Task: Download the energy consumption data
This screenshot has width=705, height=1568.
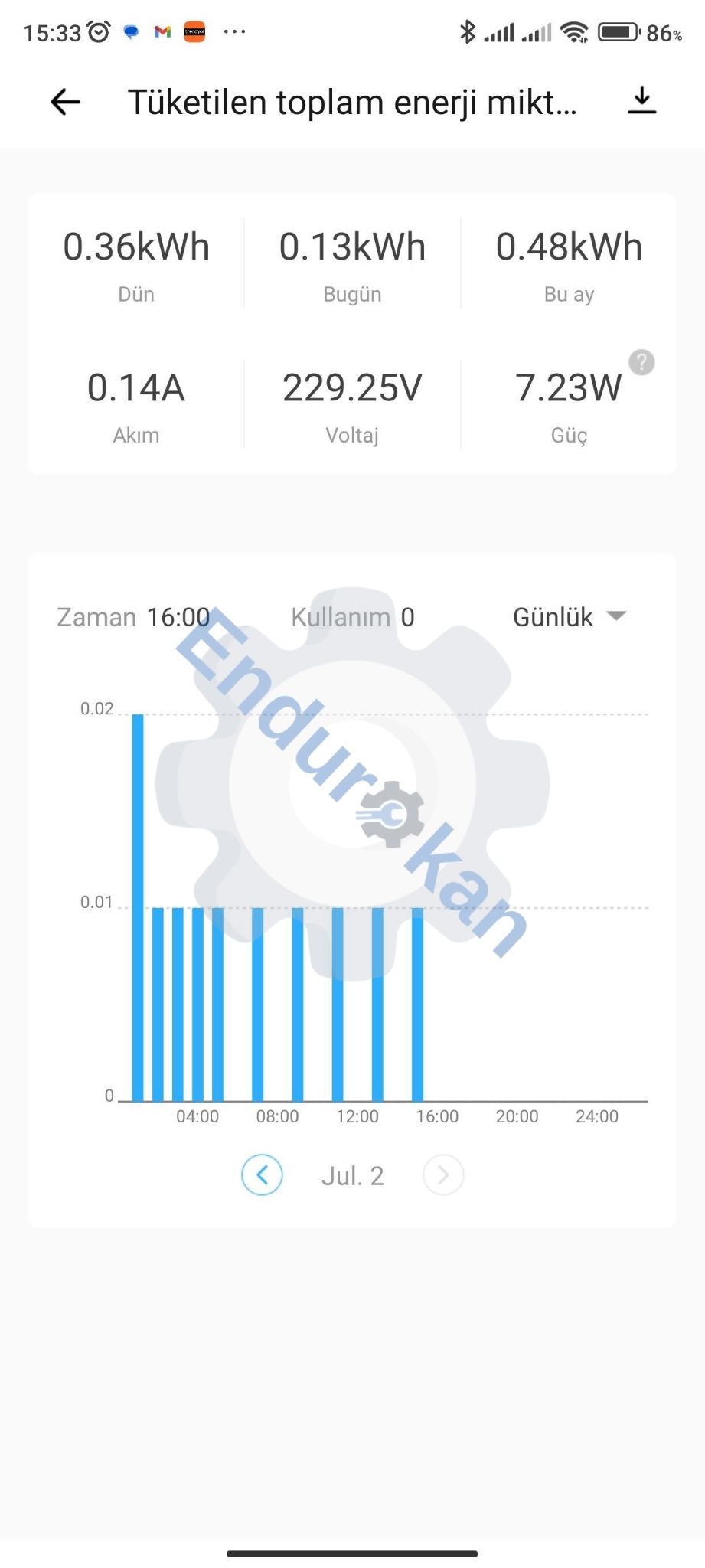Action: 641,101
